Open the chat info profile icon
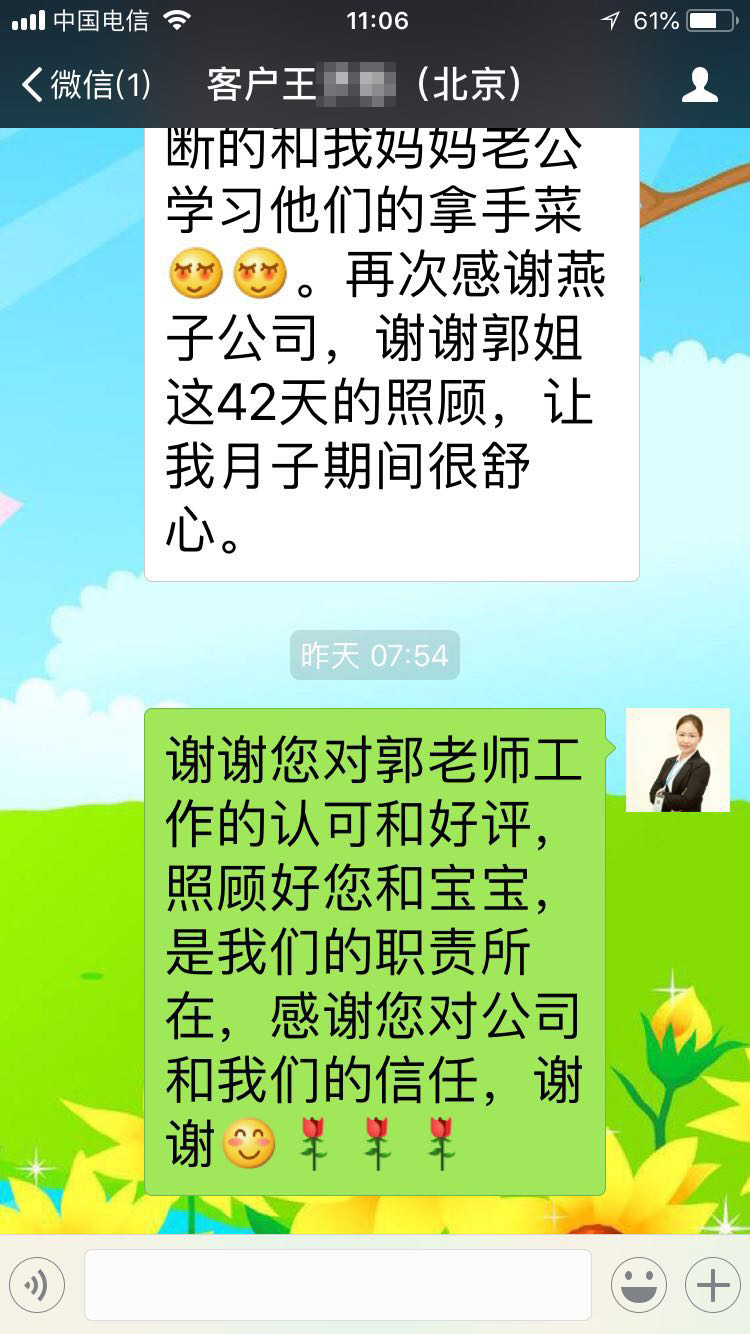Viewport: 750px width, 1334px height. tap(699, 85)
